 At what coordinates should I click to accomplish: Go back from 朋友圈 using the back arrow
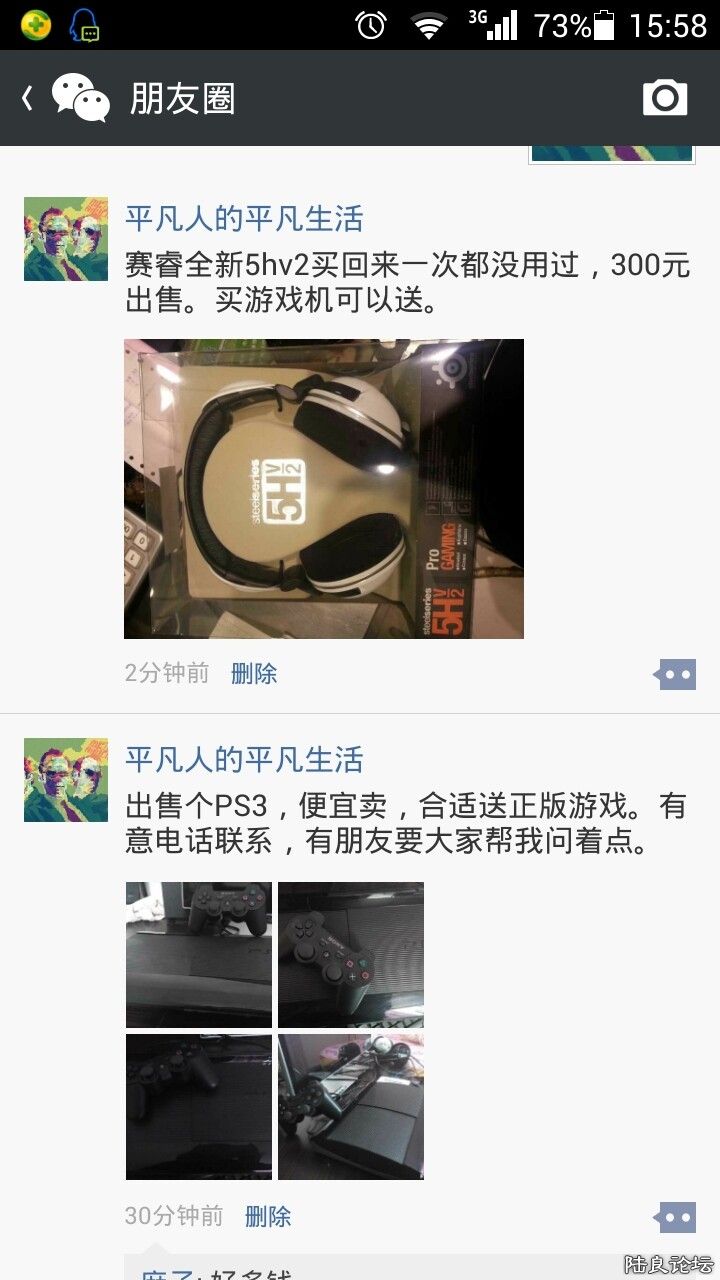coord(28,98)
